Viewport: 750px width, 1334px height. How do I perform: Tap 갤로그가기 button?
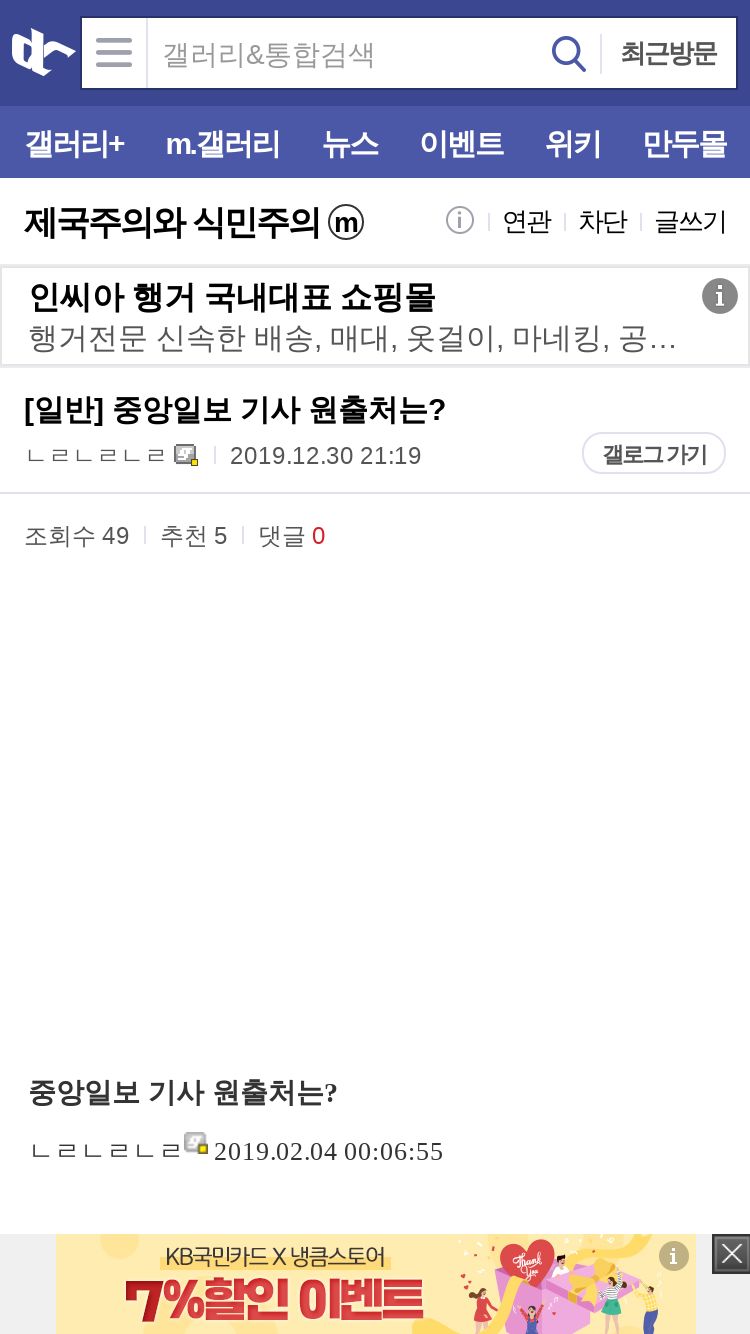pyautogui.click(x=654, y=454)
